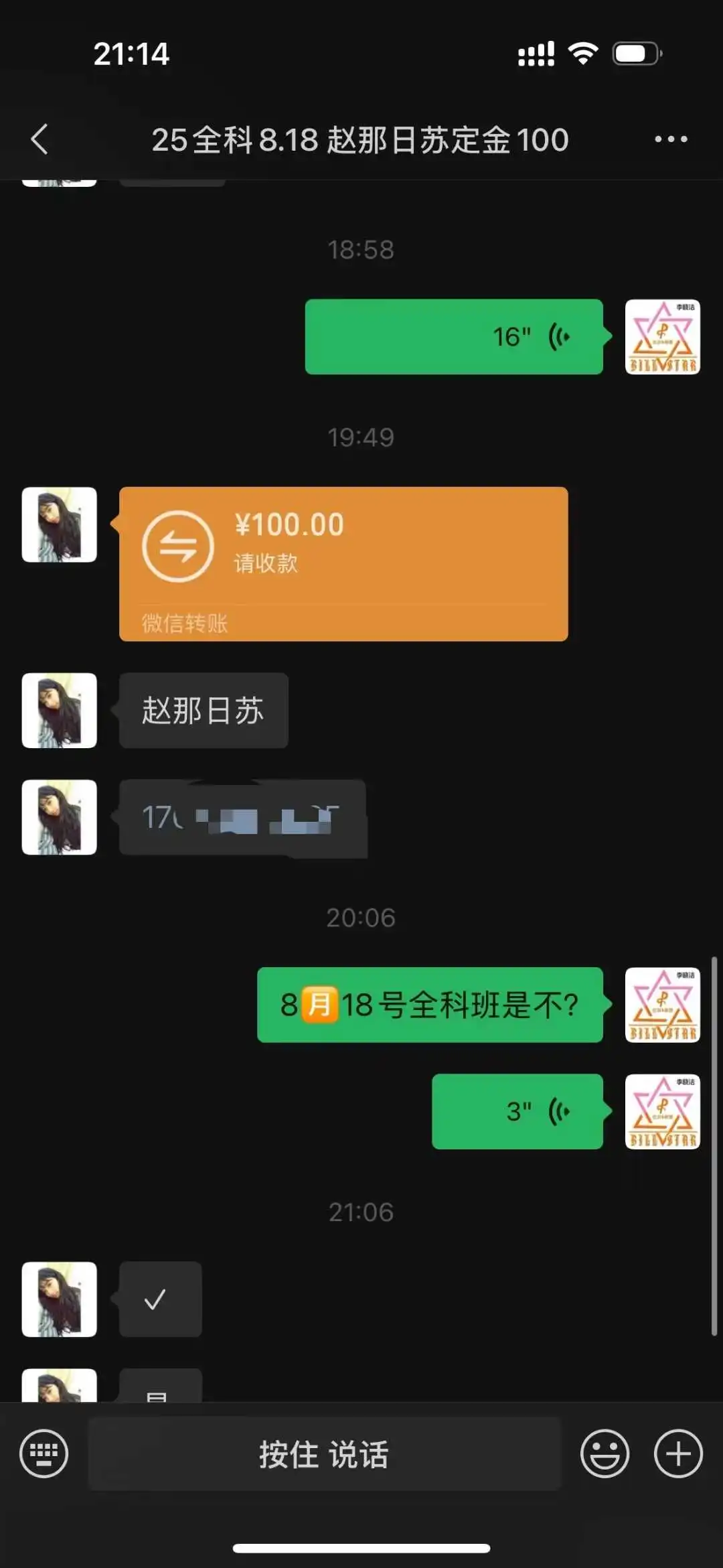Play the 16-second voice message
The height and width of the screenshot is (1568, 723).
pyautogui.click(x=454, y=337)
